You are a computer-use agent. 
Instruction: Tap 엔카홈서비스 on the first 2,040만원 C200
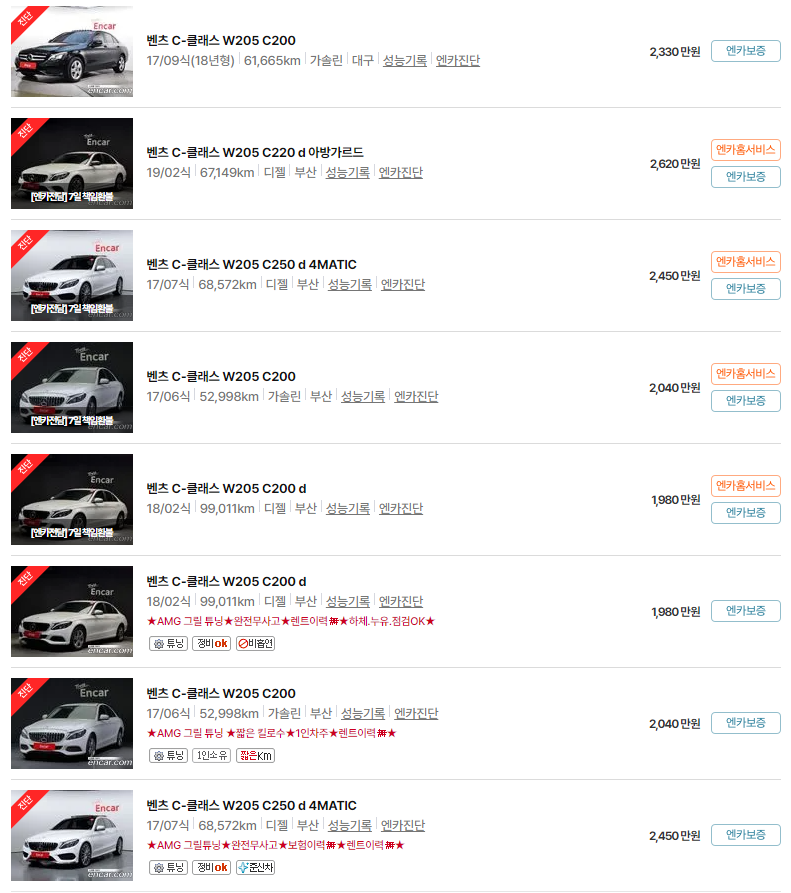[x=745, y=374]
